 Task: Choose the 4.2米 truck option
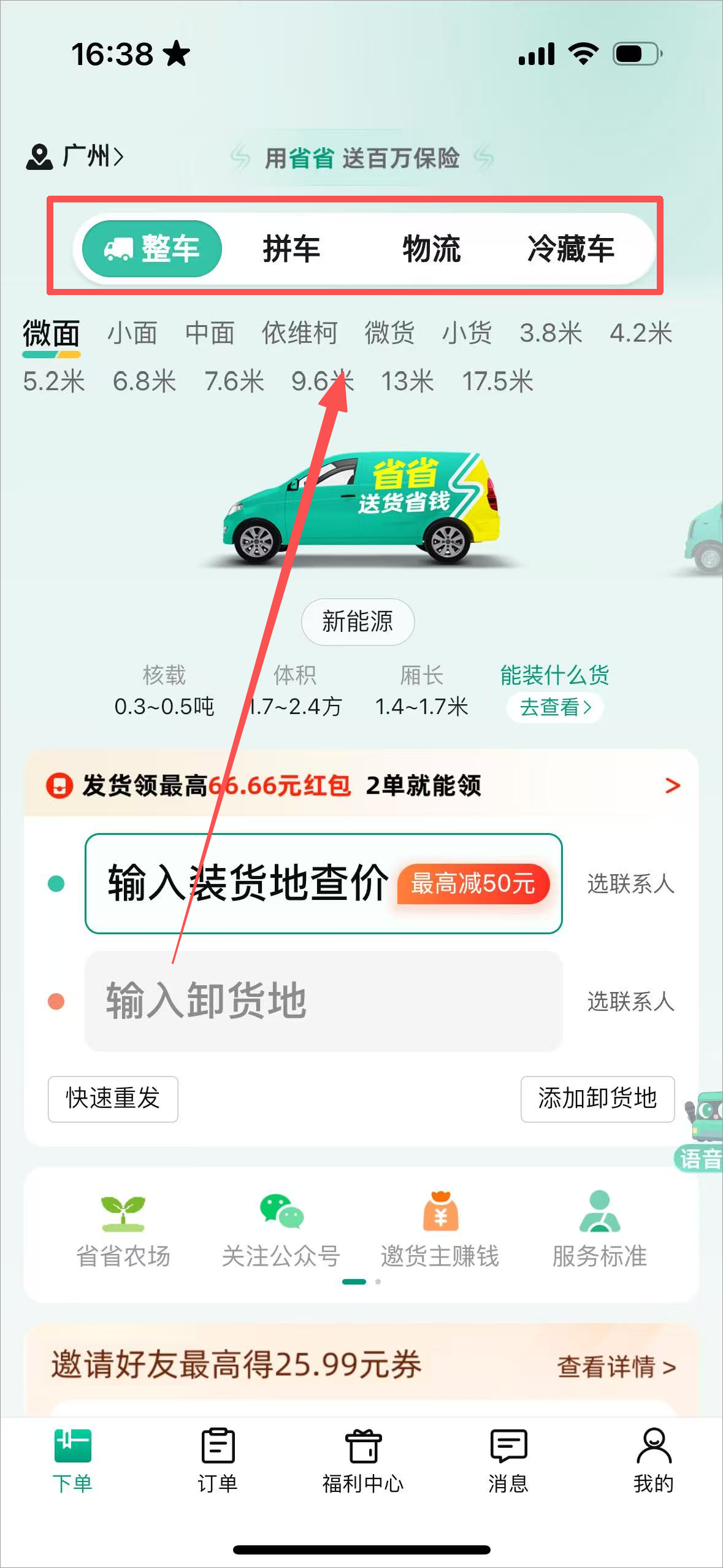[x=640, y=333]
